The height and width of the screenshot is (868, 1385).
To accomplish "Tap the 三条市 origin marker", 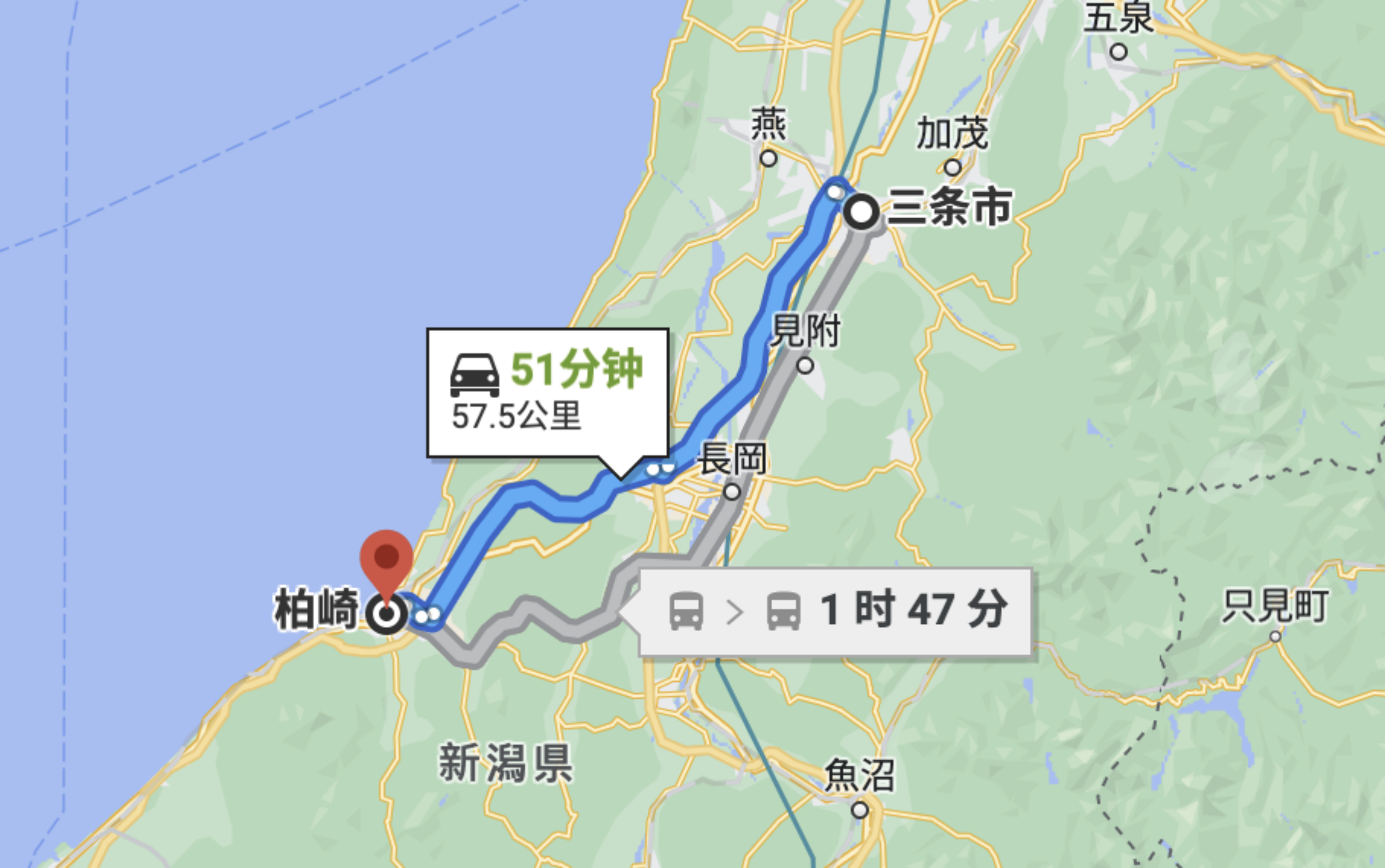I will (861, 212).
